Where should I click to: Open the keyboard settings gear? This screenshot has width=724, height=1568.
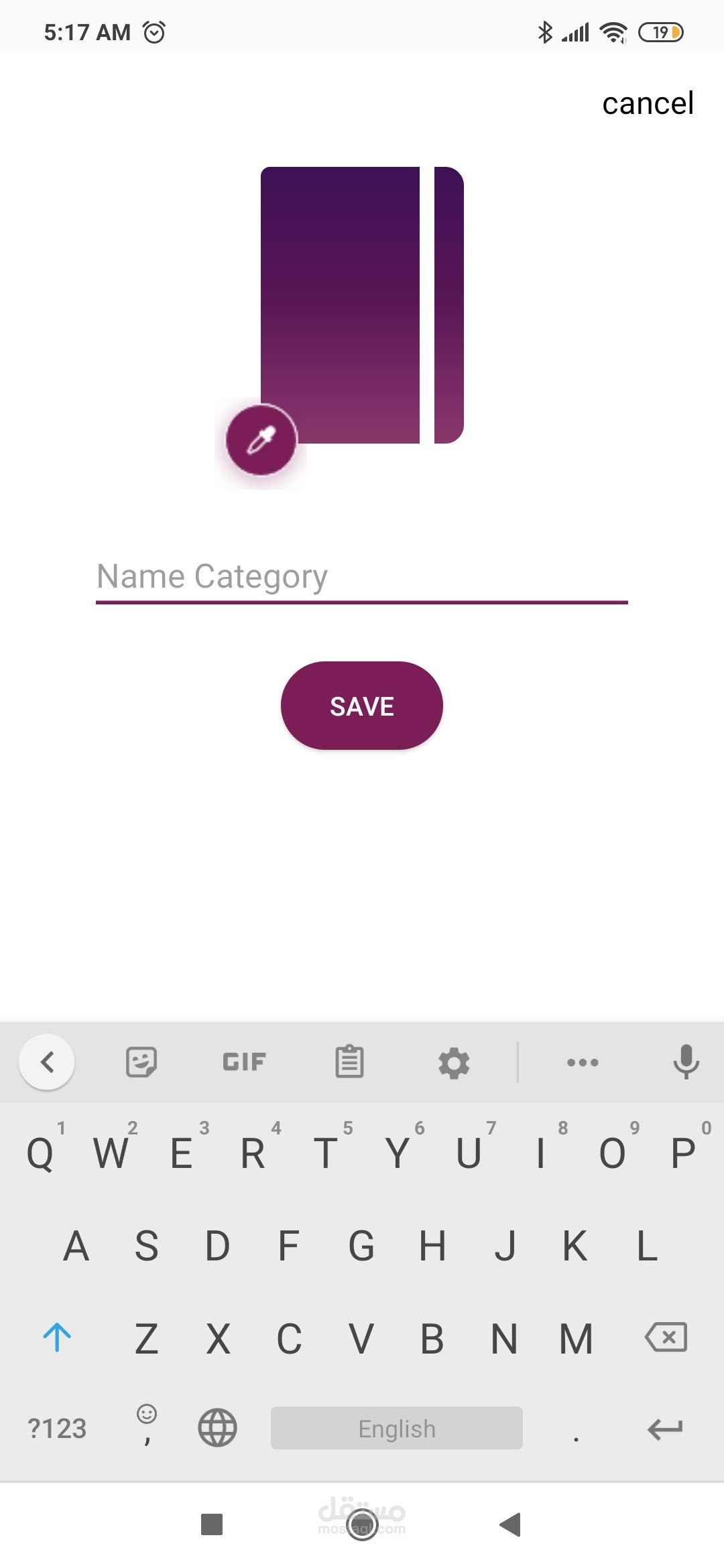[454, 1063]
